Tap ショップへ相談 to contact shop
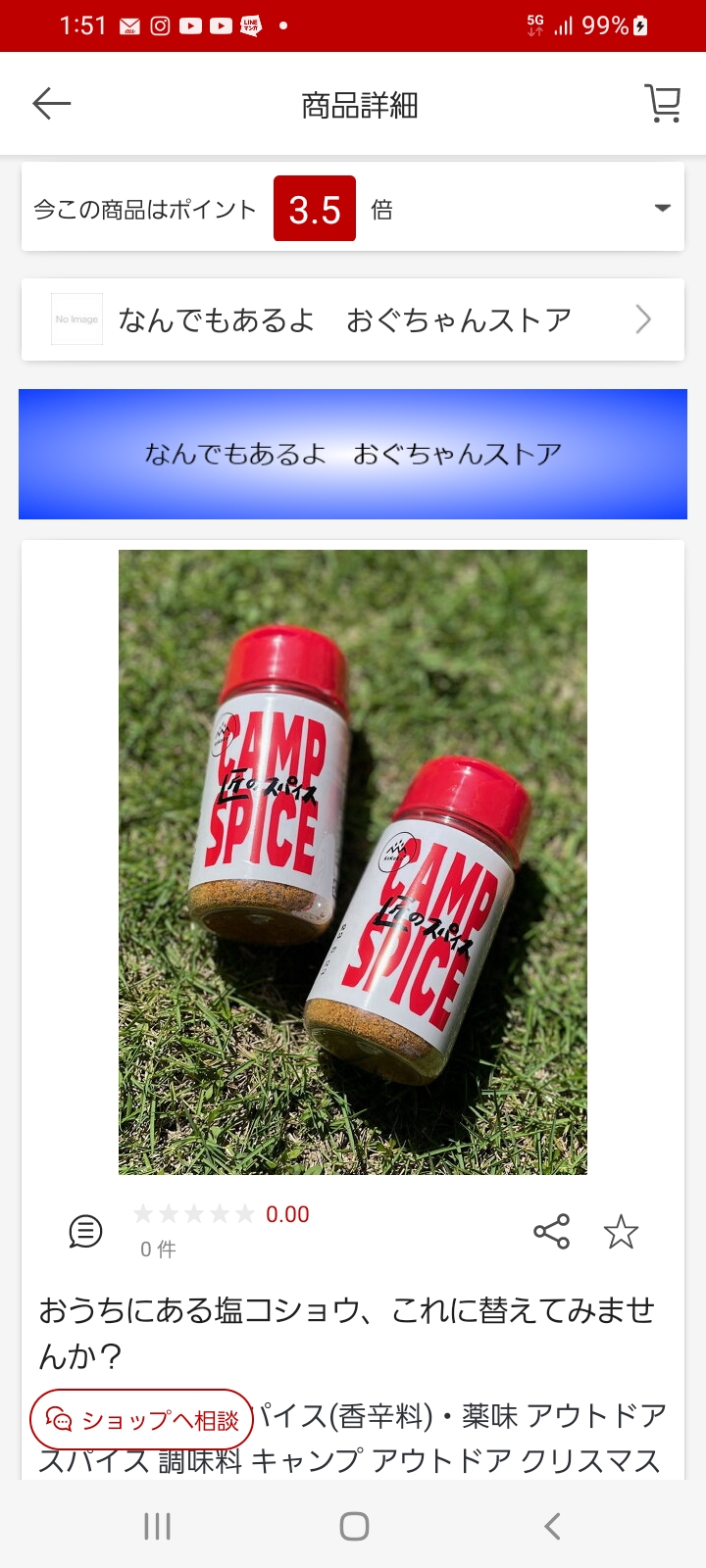 coord(142,1419)
